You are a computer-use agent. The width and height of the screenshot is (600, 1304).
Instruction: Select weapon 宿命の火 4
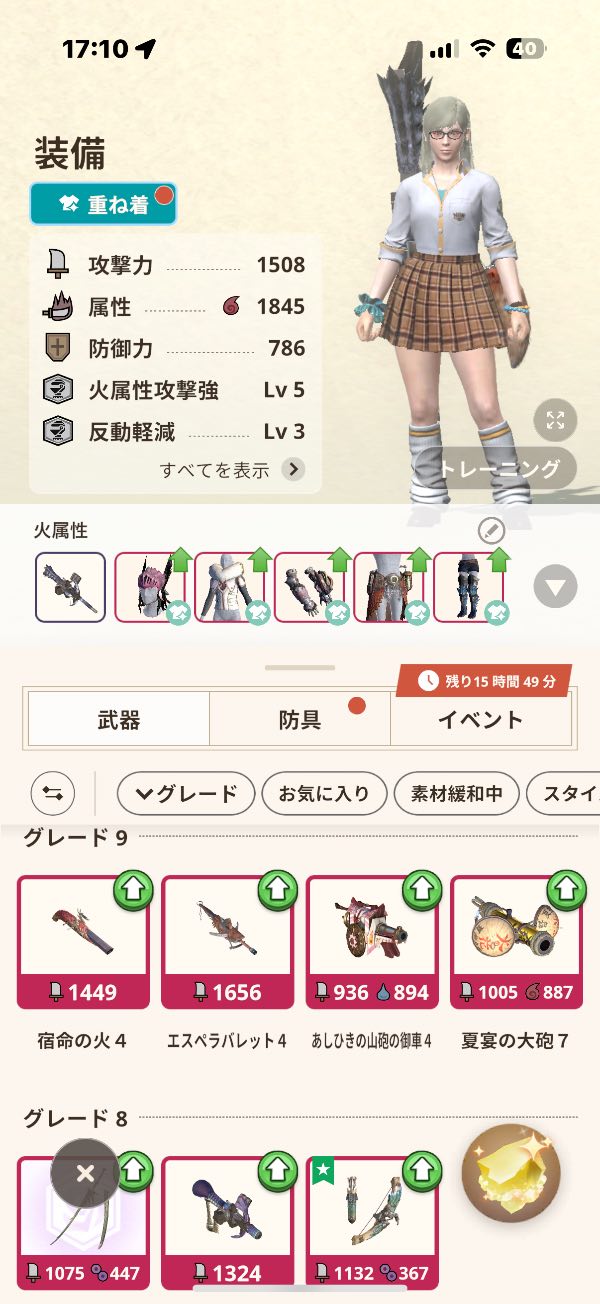[x=83, y=942]
